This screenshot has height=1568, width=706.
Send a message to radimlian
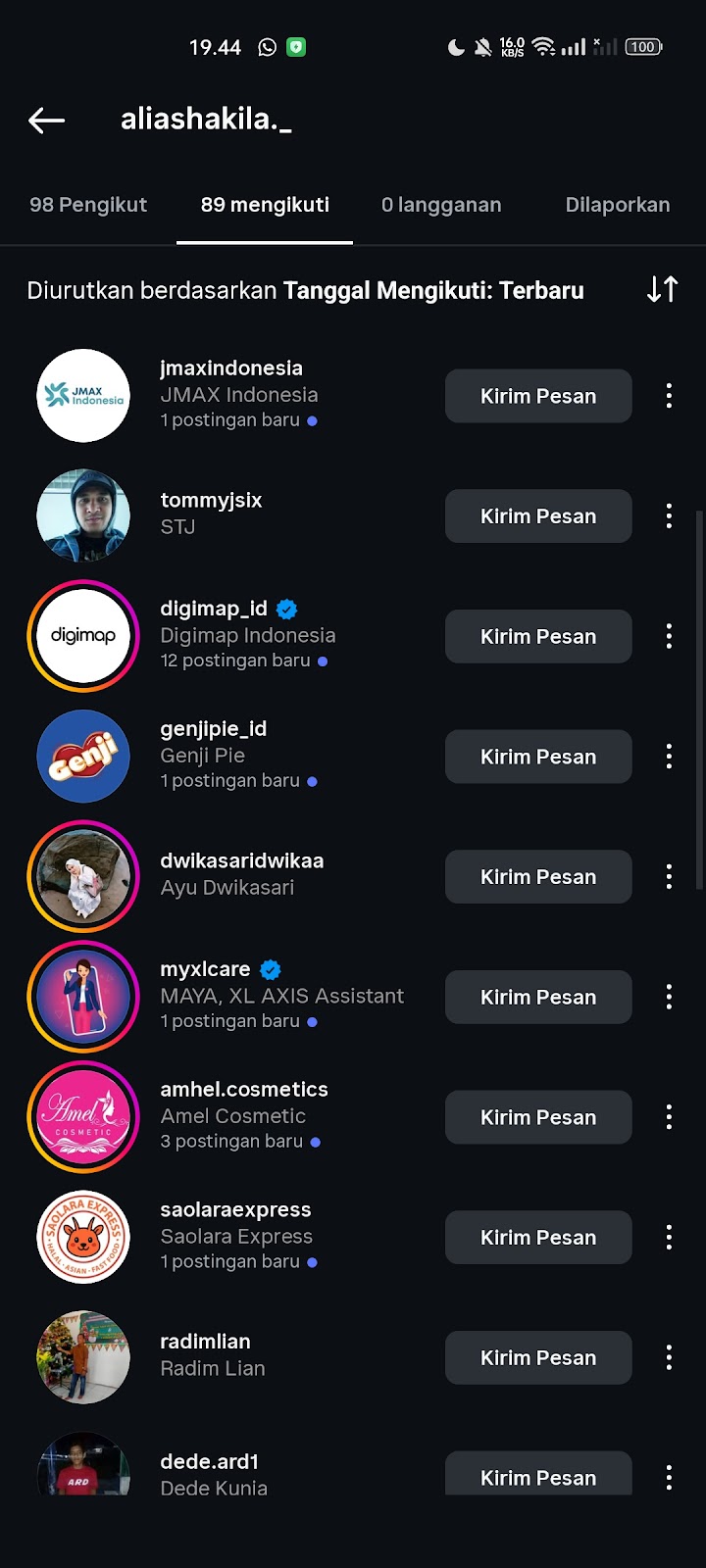538,1357
